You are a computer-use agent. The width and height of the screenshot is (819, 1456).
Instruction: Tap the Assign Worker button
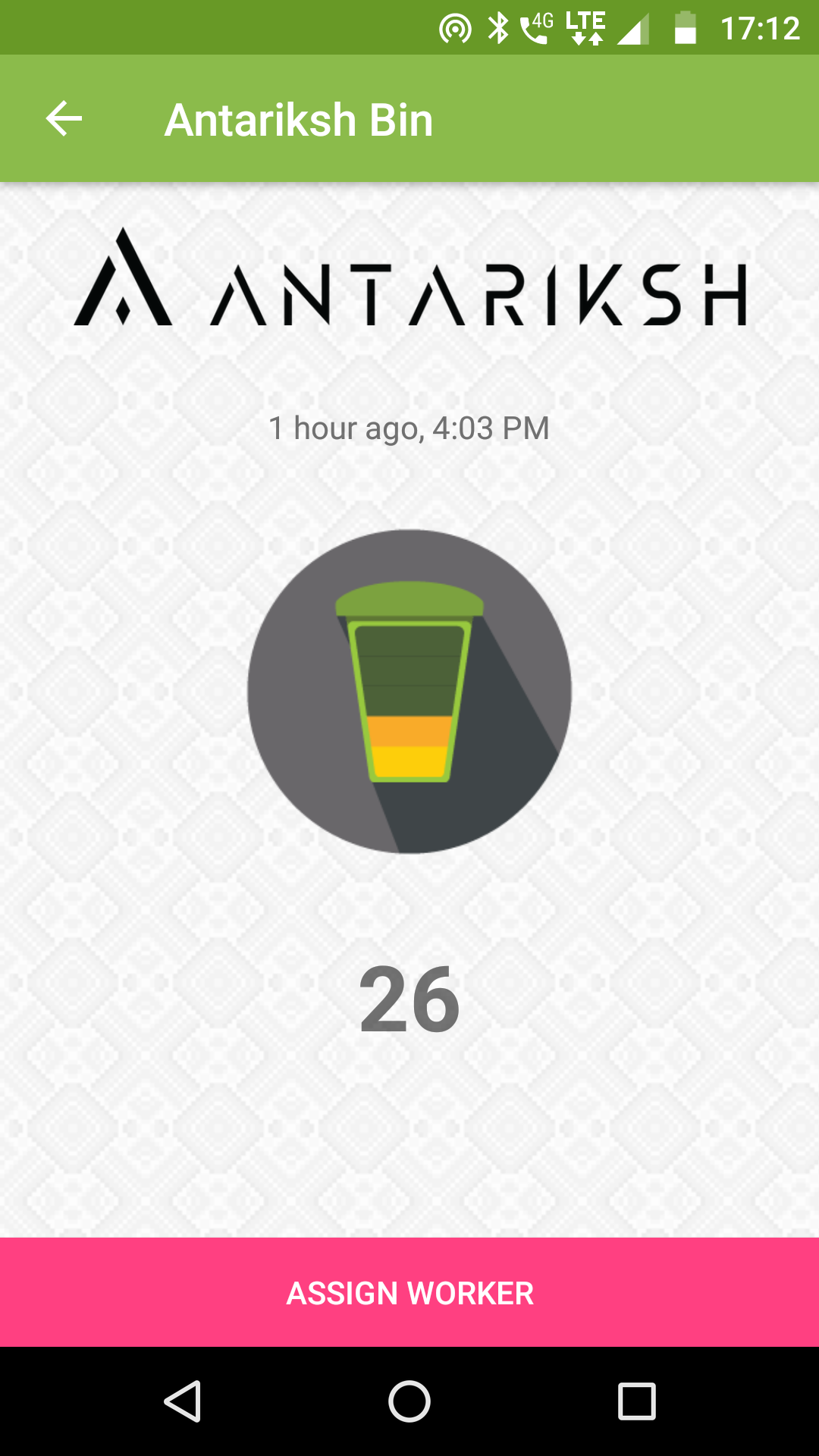(409, 1293)
